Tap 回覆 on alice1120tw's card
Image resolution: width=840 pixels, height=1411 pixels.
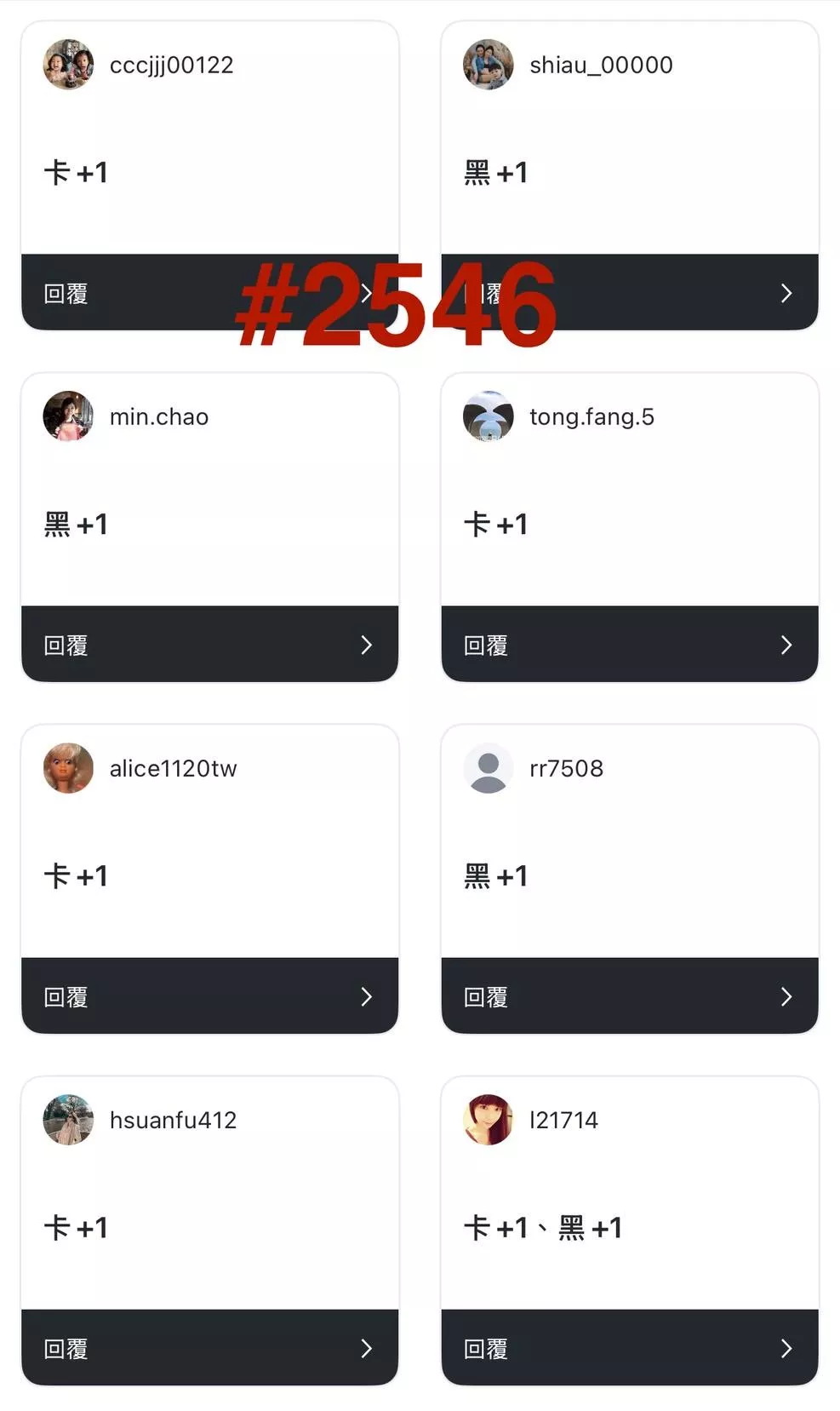209,996
